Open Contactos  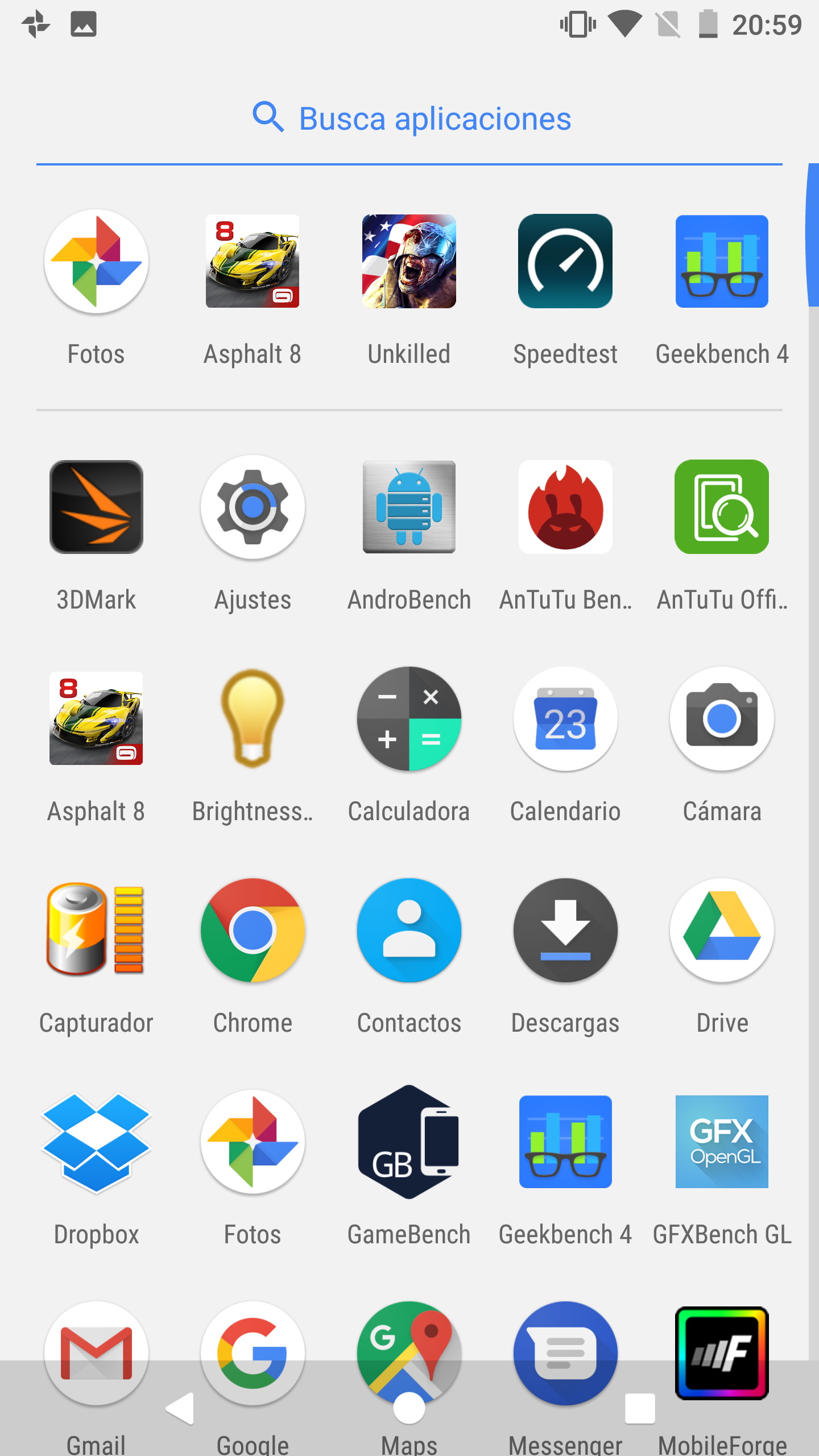coord(409,930)
